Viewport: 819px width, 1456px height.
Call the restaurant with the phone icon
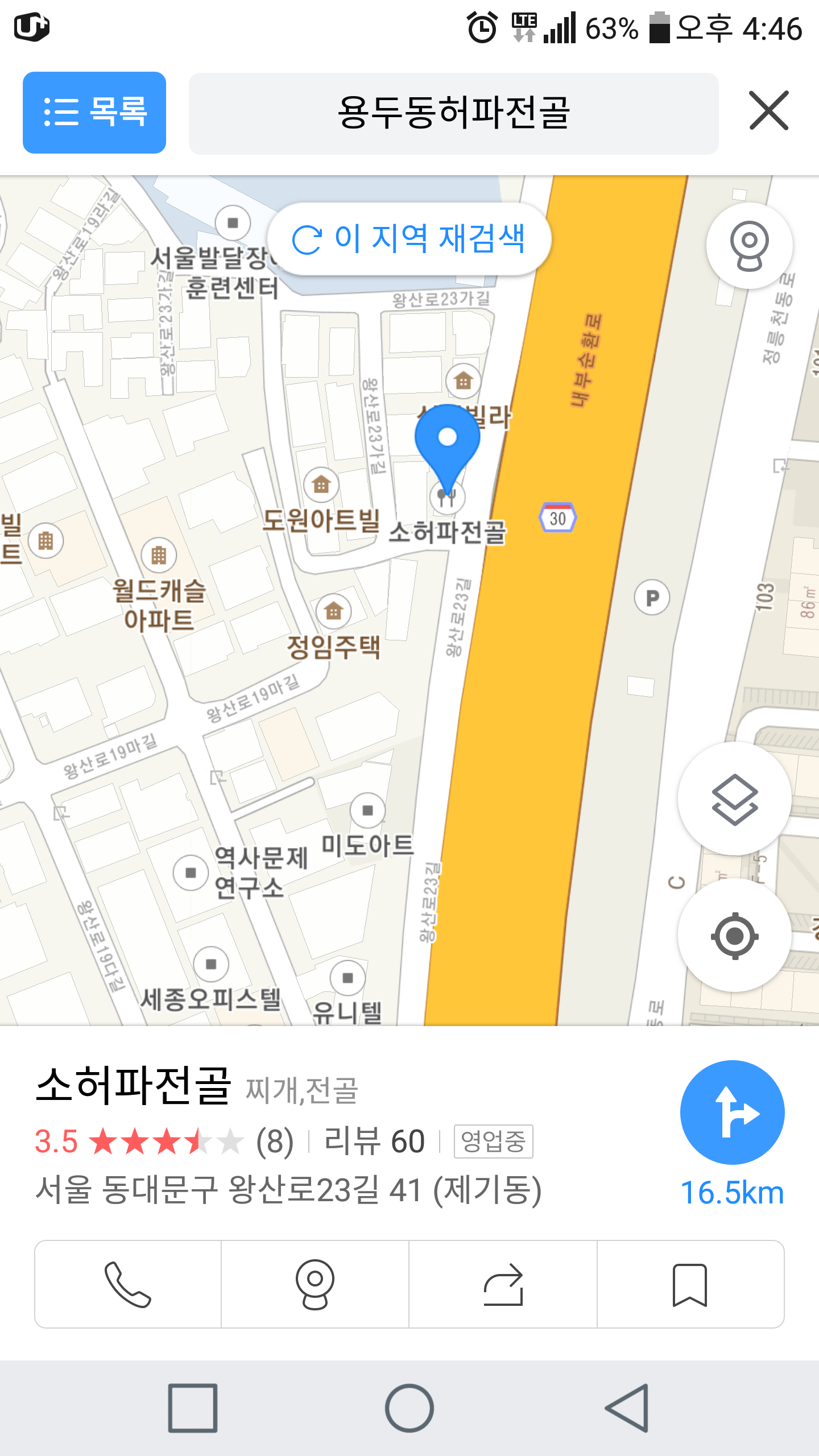(x=128, y=1284)
